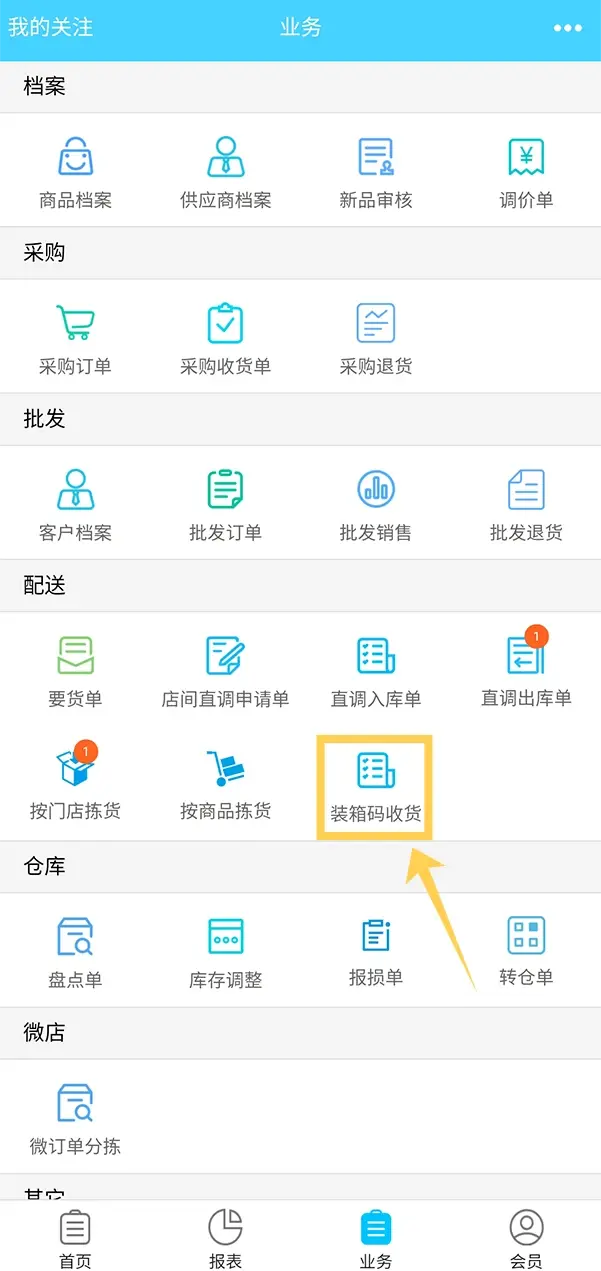Open 我的关注 in the header

pyautogui.click(x=50, y=27)
